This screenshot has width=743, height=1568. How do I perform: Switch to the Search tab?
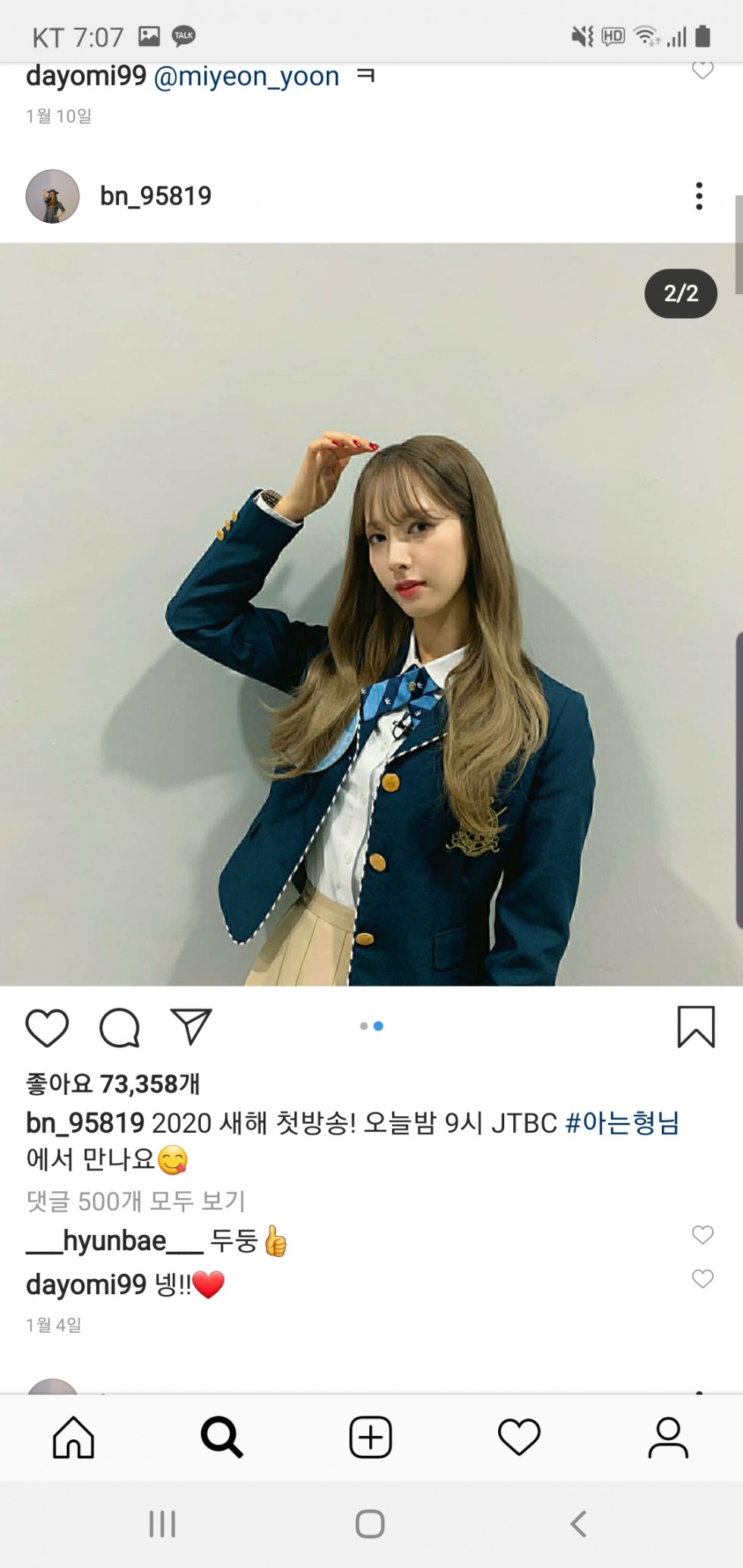[221, 1438]
